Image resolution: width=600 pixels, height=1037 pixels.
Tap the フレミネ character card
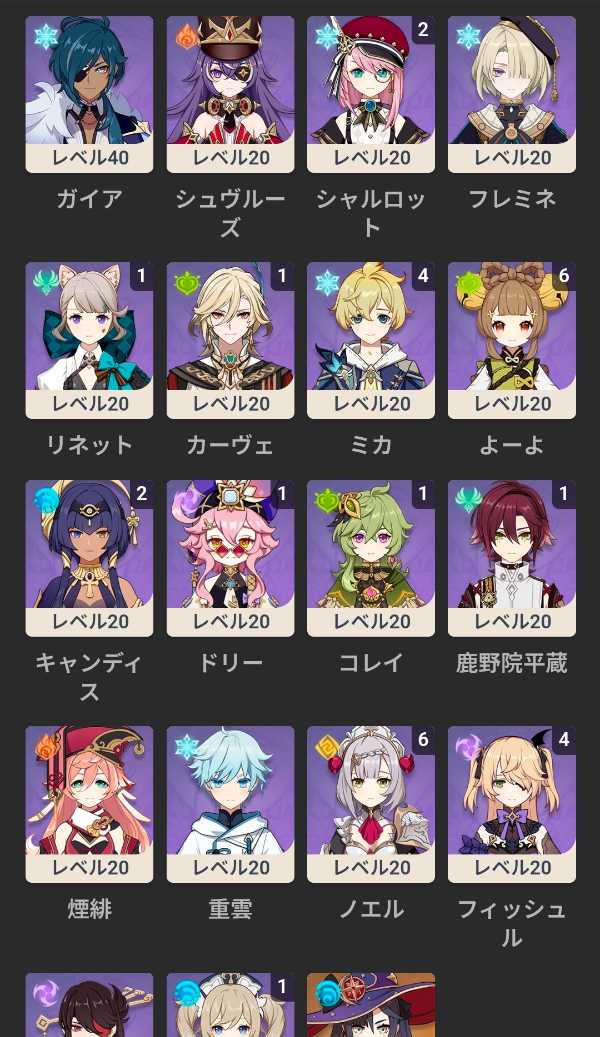pos(512,94)
